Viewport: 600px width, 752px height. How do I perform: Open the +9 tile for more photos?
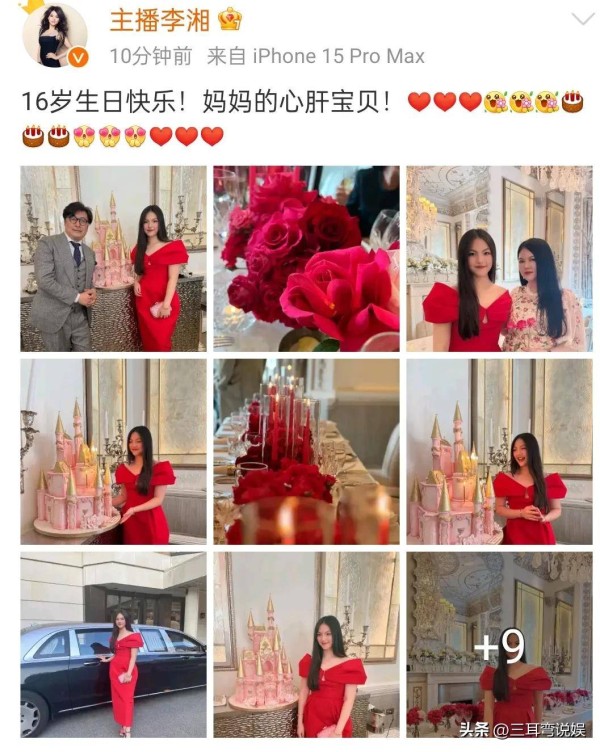(x=499, y=644)
